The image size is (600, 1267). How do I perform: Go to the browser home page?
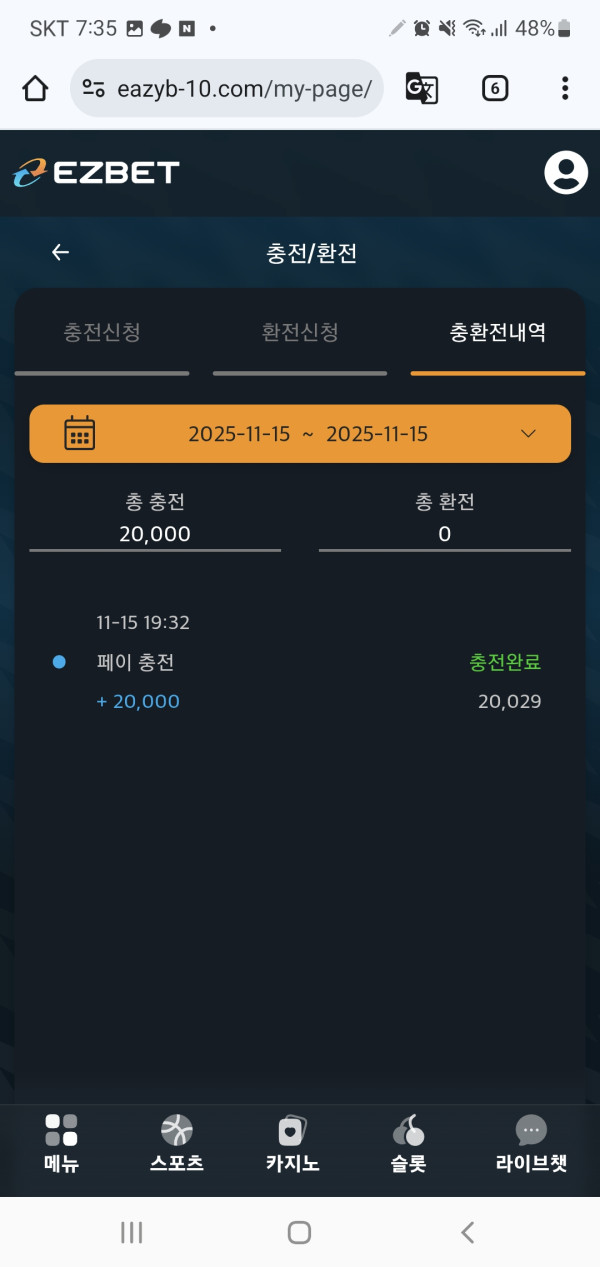point(35,89)
